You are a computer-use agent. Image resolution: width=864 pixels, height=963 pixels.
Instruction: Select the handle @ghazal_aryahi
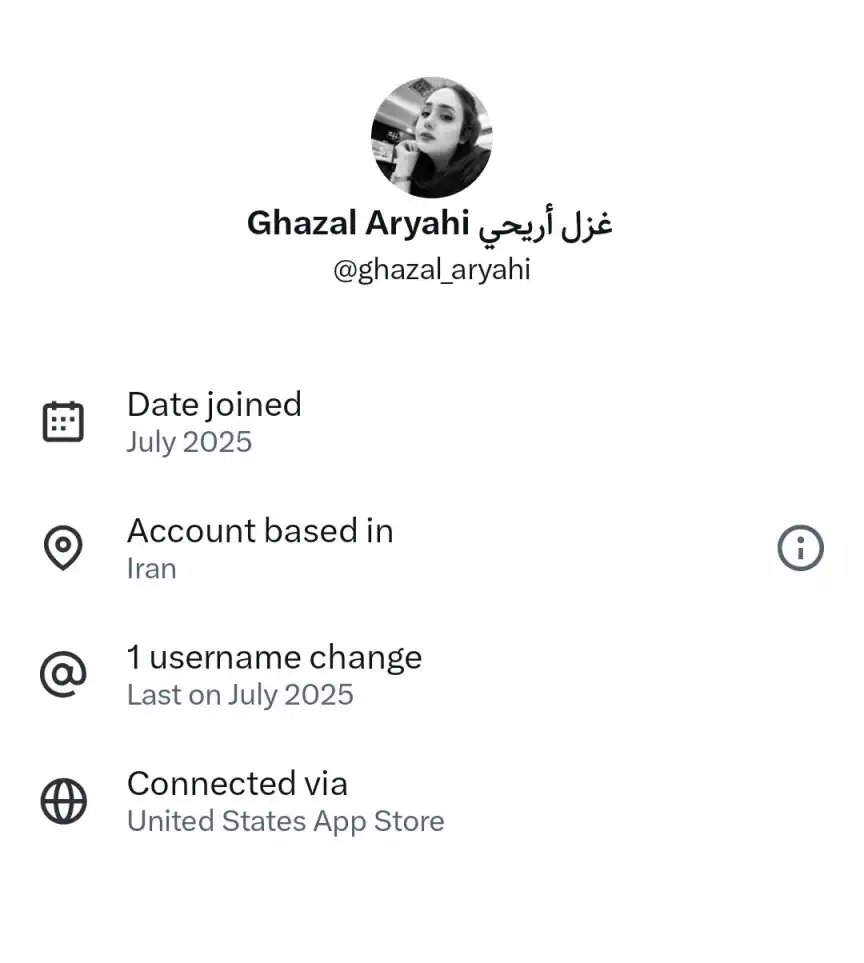click(432, 269)
